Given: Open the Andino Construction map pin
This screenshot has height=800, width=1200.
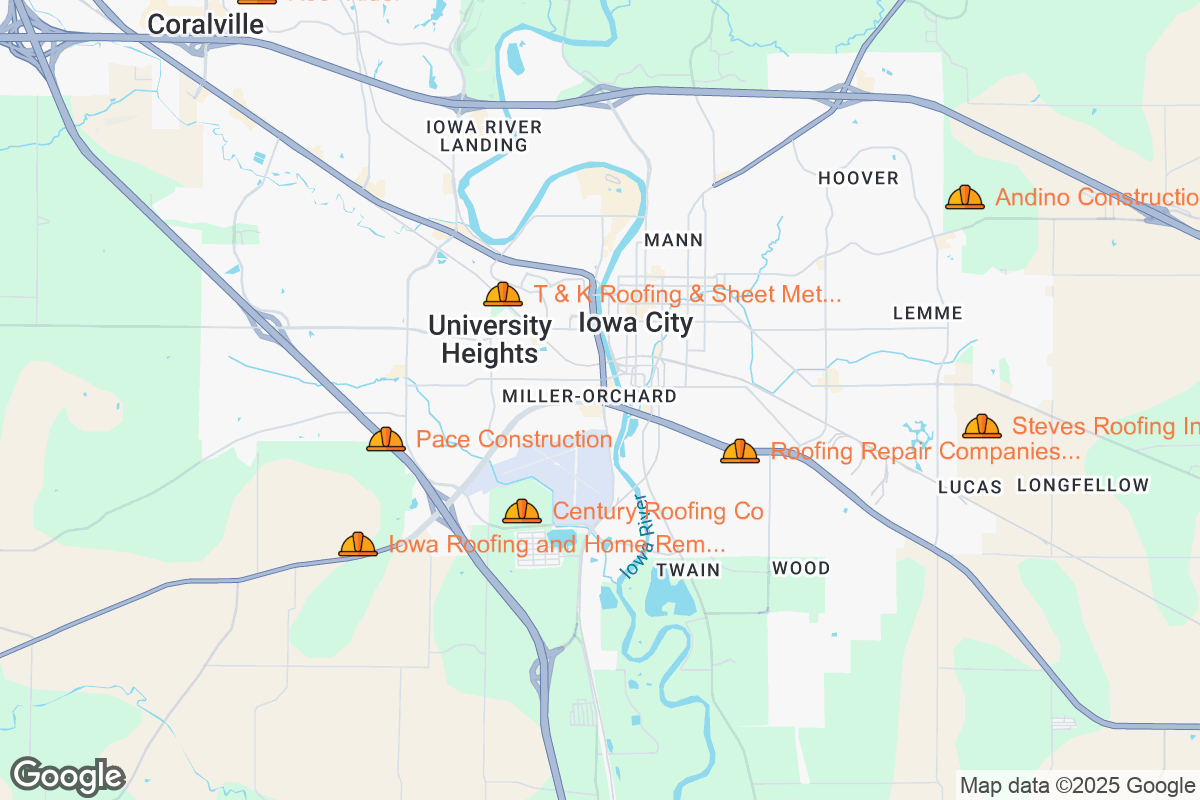Looking at the screenshot, I should [964, 197].
